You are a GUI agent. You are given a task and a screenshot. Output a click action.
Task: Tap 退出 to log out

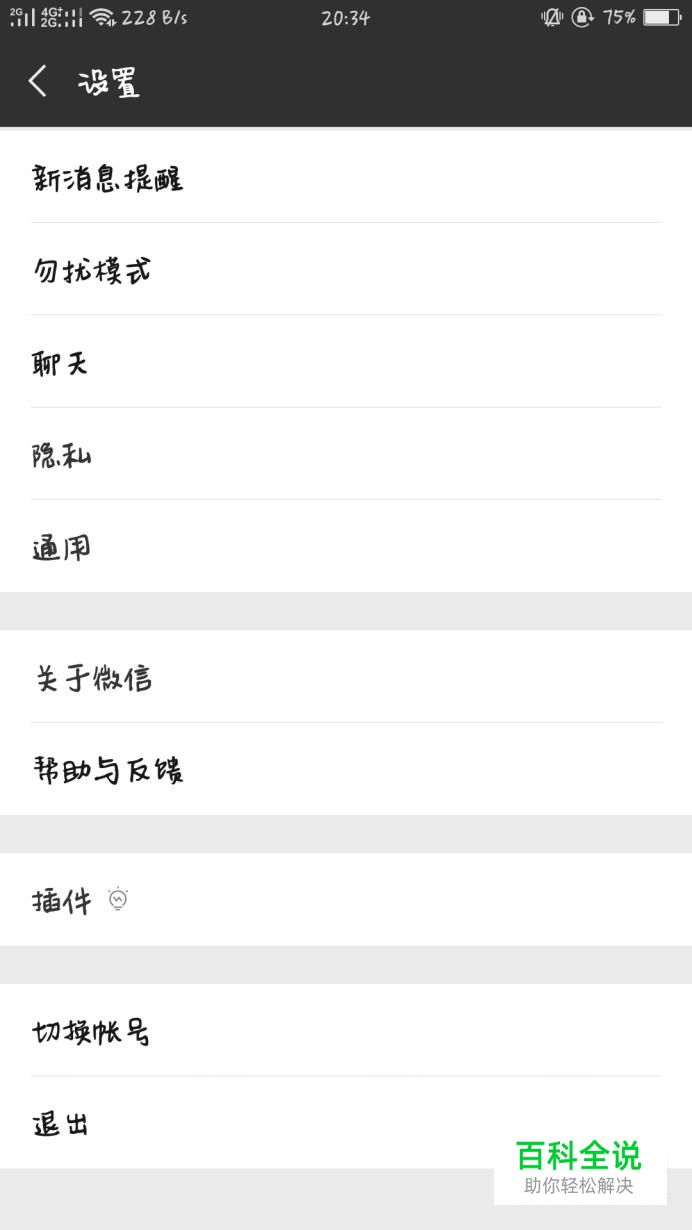346,1123
